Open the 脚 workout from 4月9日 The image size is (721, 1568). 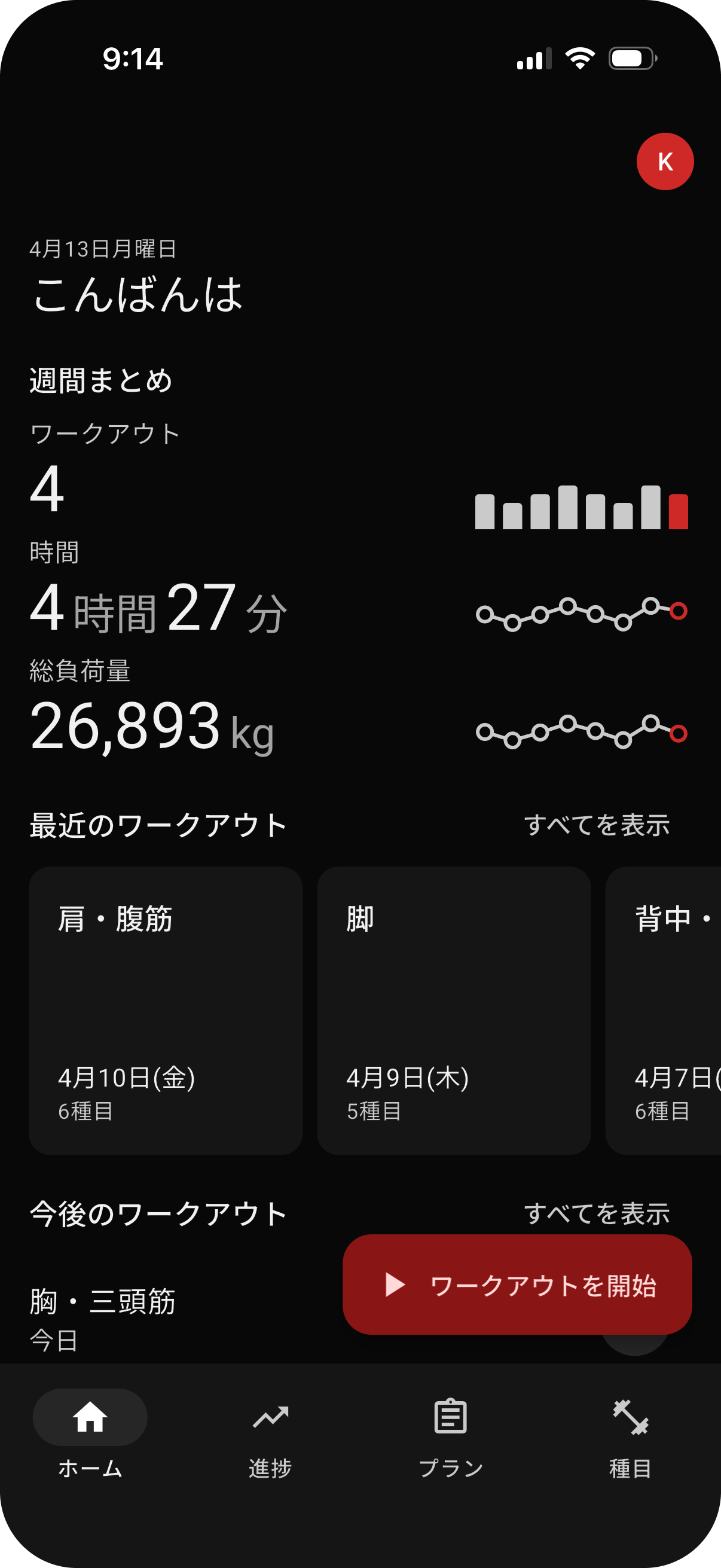[454, 1011]
